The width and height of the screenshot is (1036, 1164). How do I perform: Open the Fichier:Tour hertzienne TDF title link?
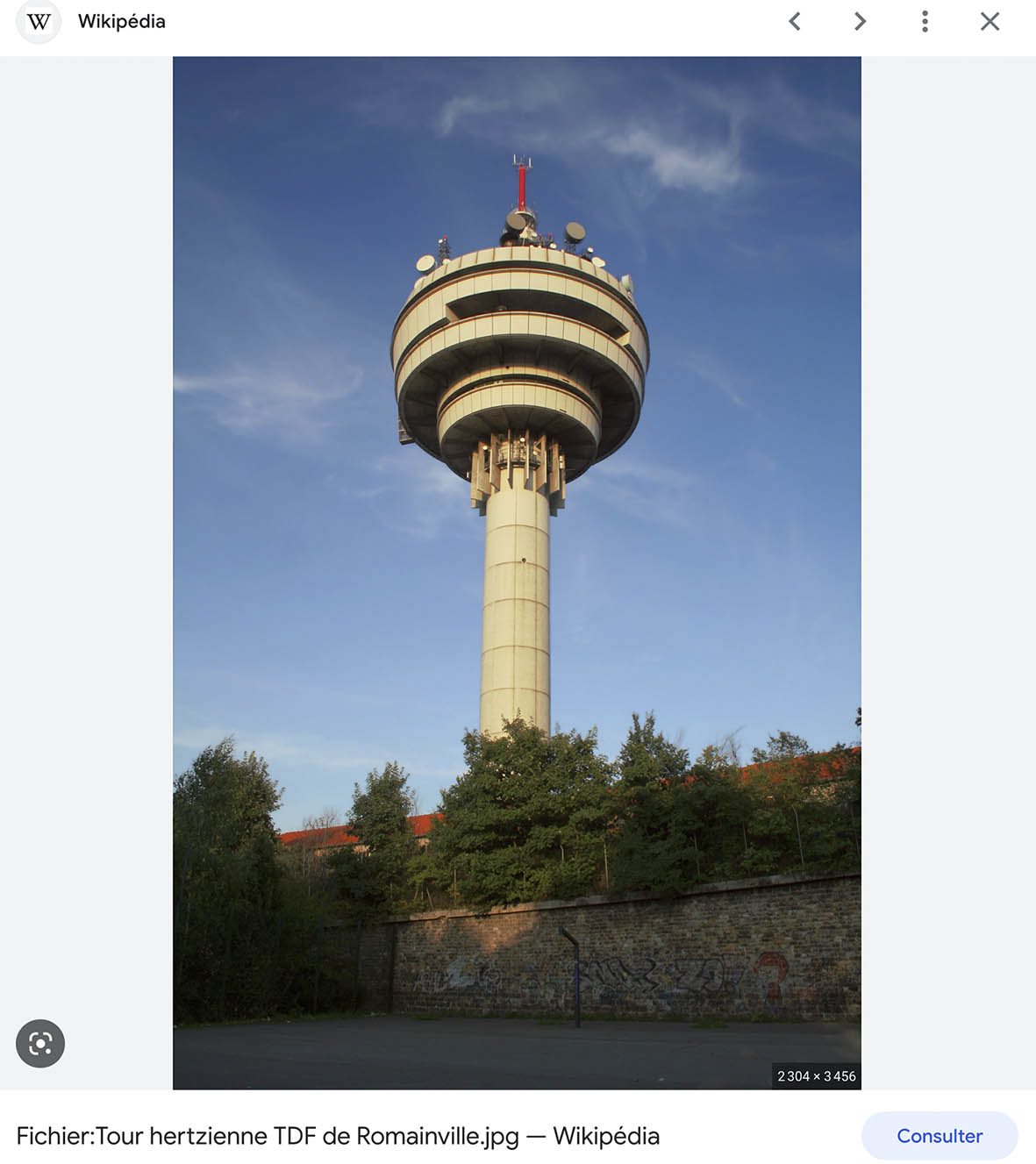338,1136
